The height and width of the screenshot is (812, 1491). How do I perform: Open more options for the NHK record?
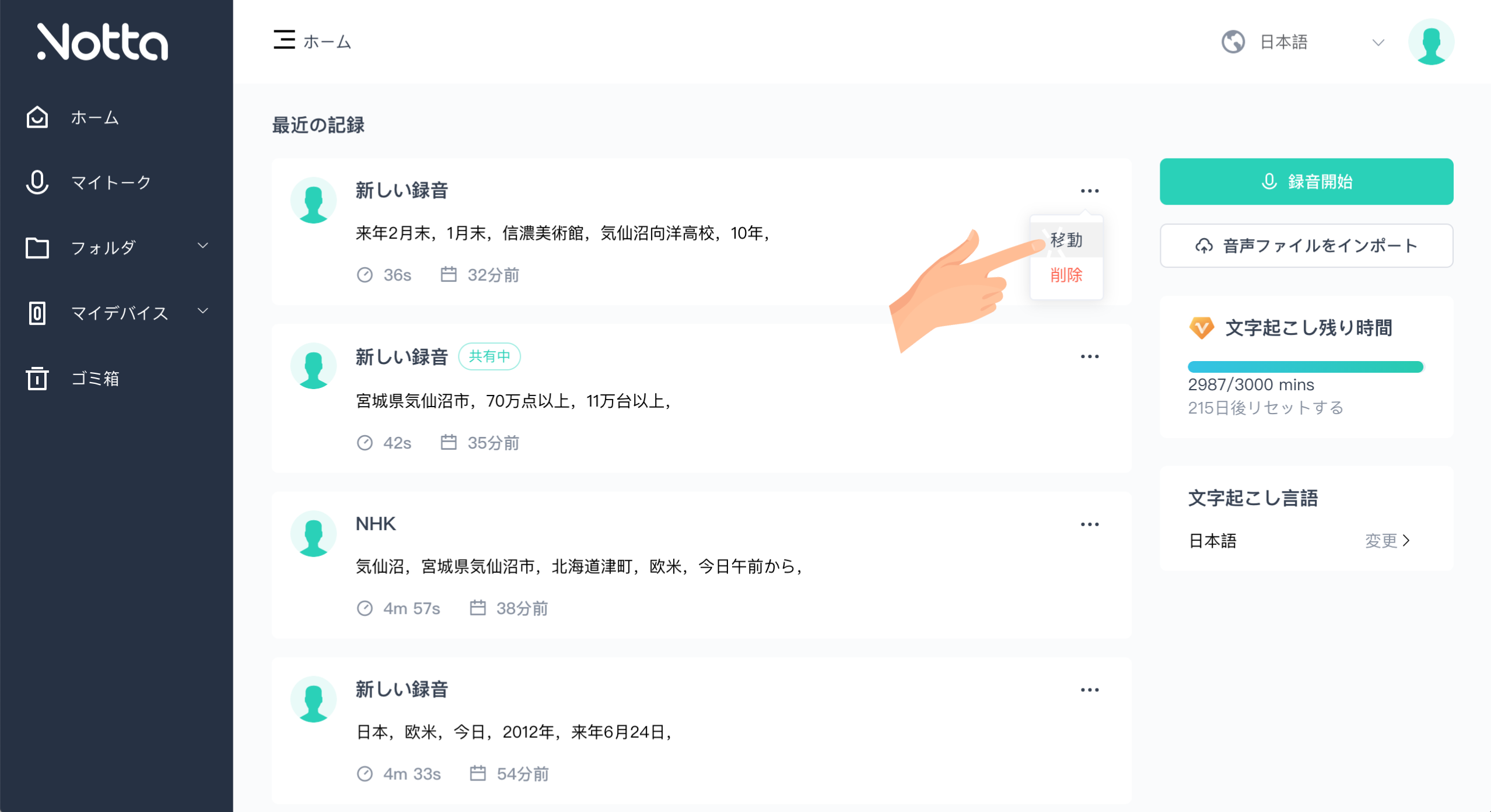(x=1089, y=524)
